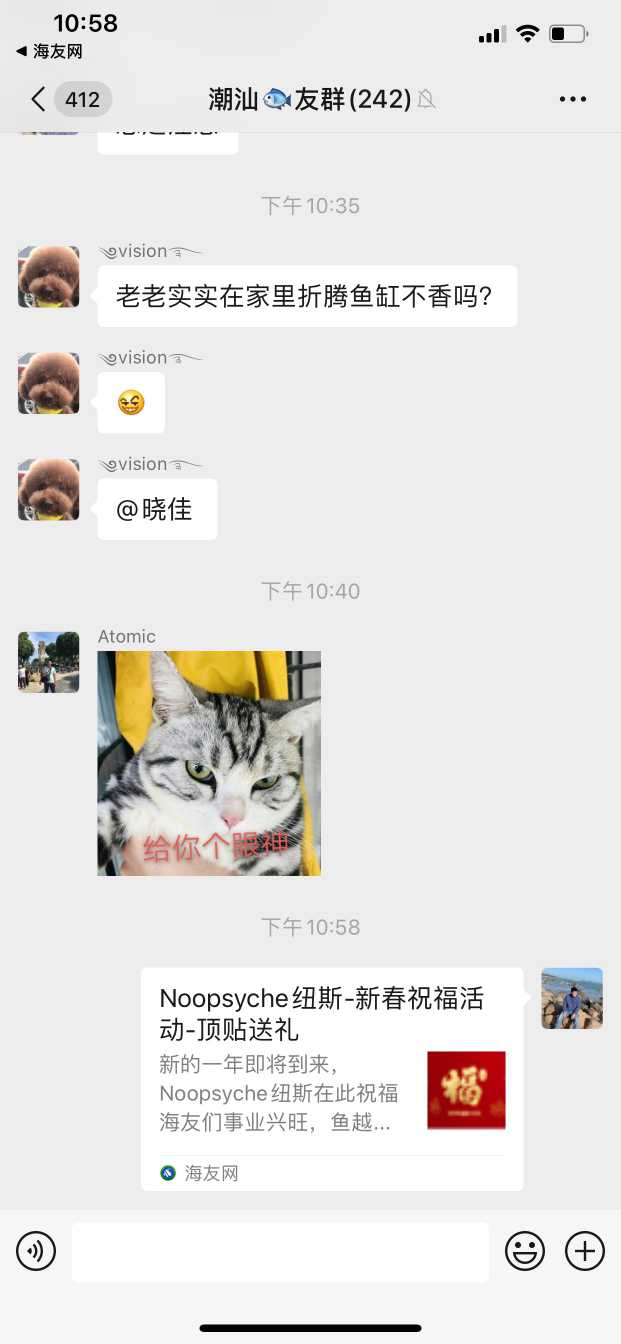This screenshot has width=621, height=1344.
Task: Open Atomic's profile avatar
Action: pyautogui.click(x=49, y=662)
